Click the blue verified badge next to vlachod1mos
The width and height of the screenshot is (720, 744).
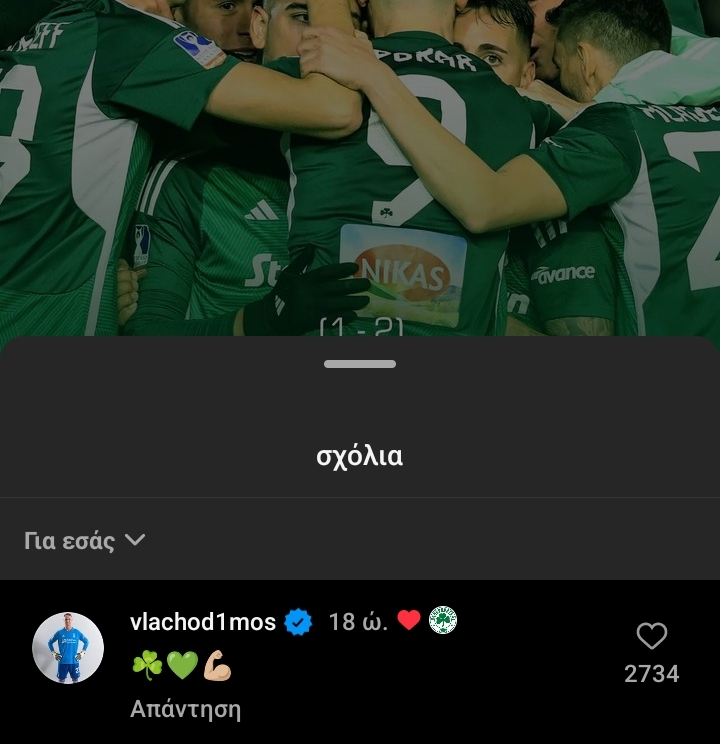pyautogui.click(x=296, y=621)
